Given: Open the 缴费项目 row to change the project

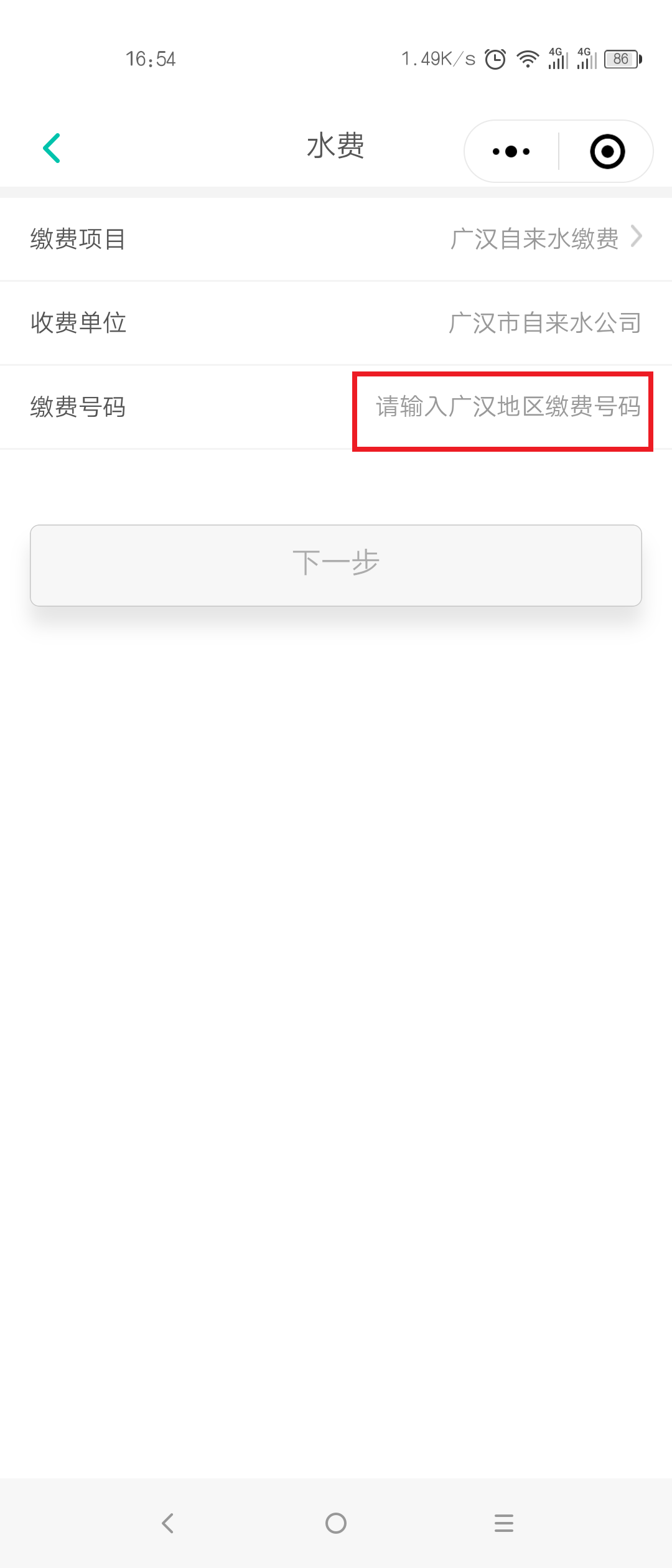Looking at the screenshot, I should point(336,239).
